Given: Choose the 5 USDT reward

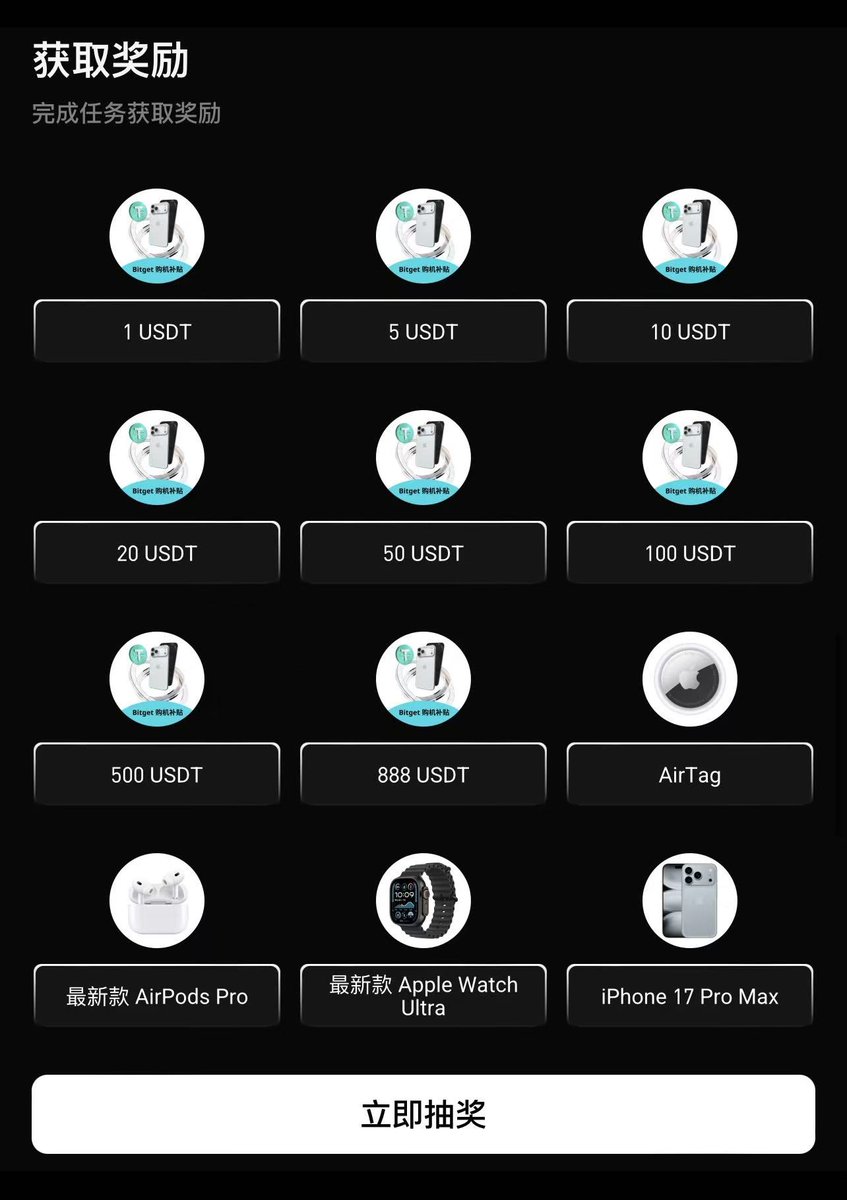Looking at the screenshot, I should click(x=423, y=331).
